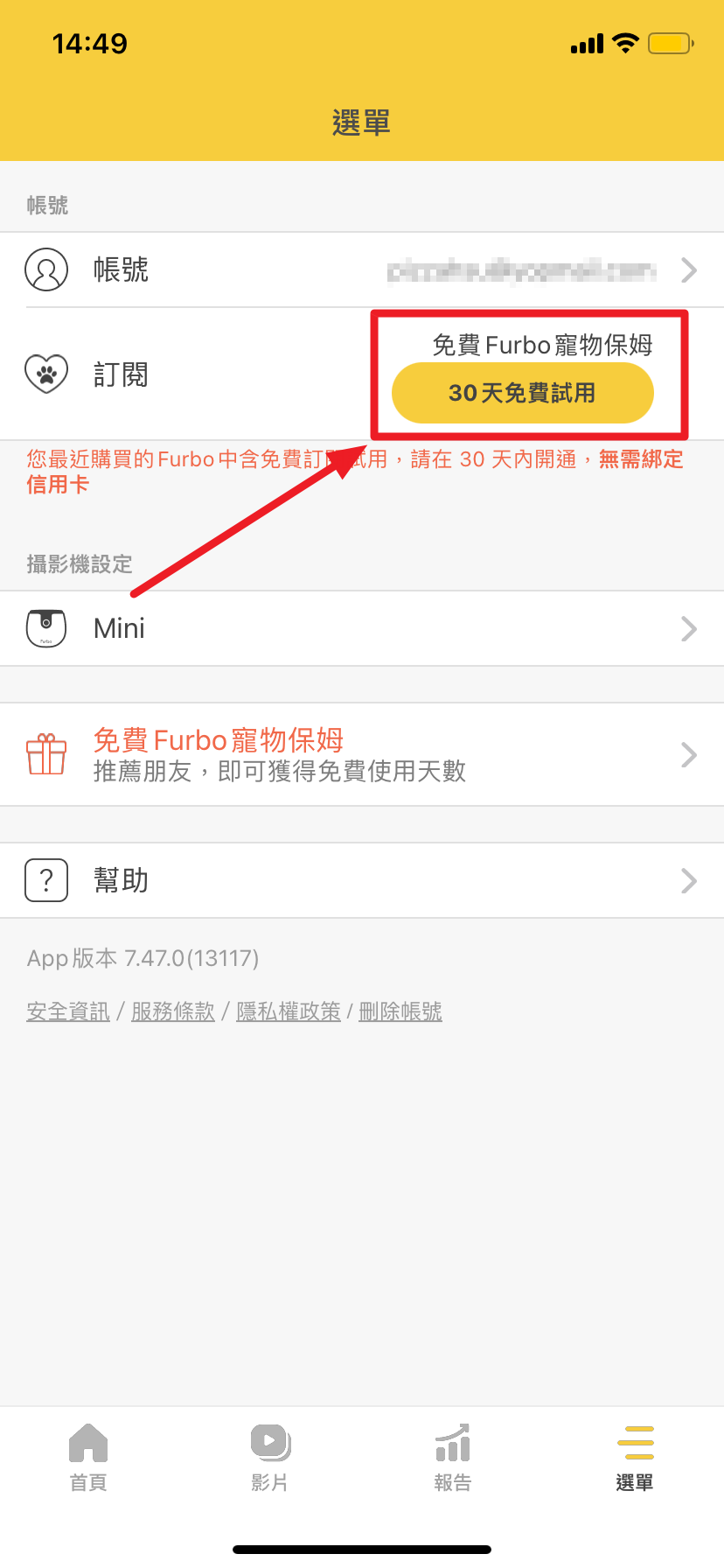Open the 安全資訊 link
Viewport: 724px width, 1568px height.
pyautogui.click(x=68, y=1011)
